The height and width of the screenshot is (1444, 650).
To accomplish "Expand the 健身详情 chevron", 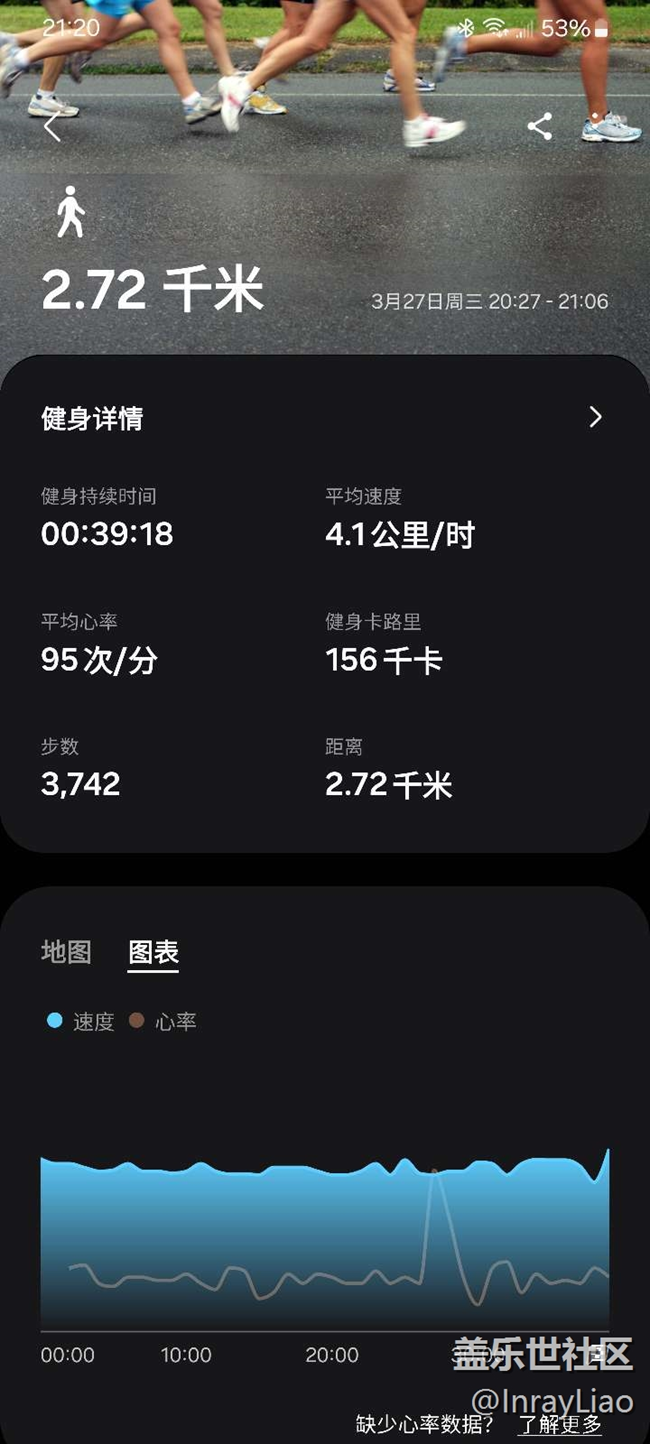I will coord(595,417).
